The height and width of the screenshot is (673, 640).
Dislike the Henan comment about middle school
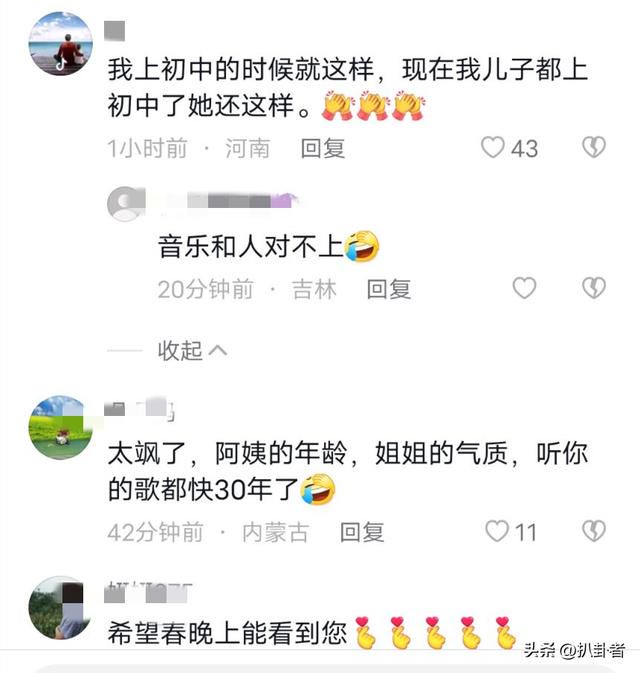[x=594, y=148]
